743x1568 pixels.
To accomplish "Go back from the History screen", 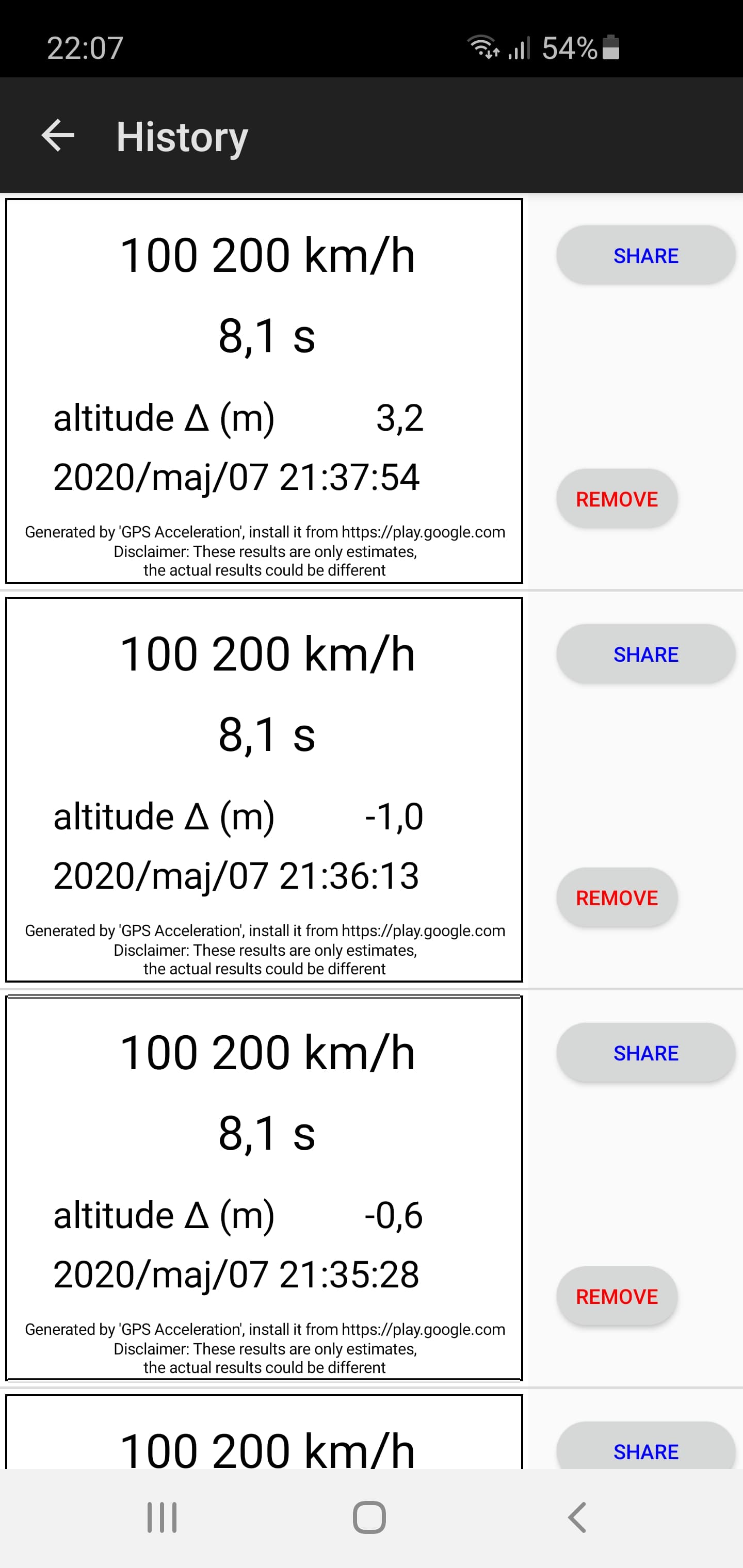I will 58,135.
